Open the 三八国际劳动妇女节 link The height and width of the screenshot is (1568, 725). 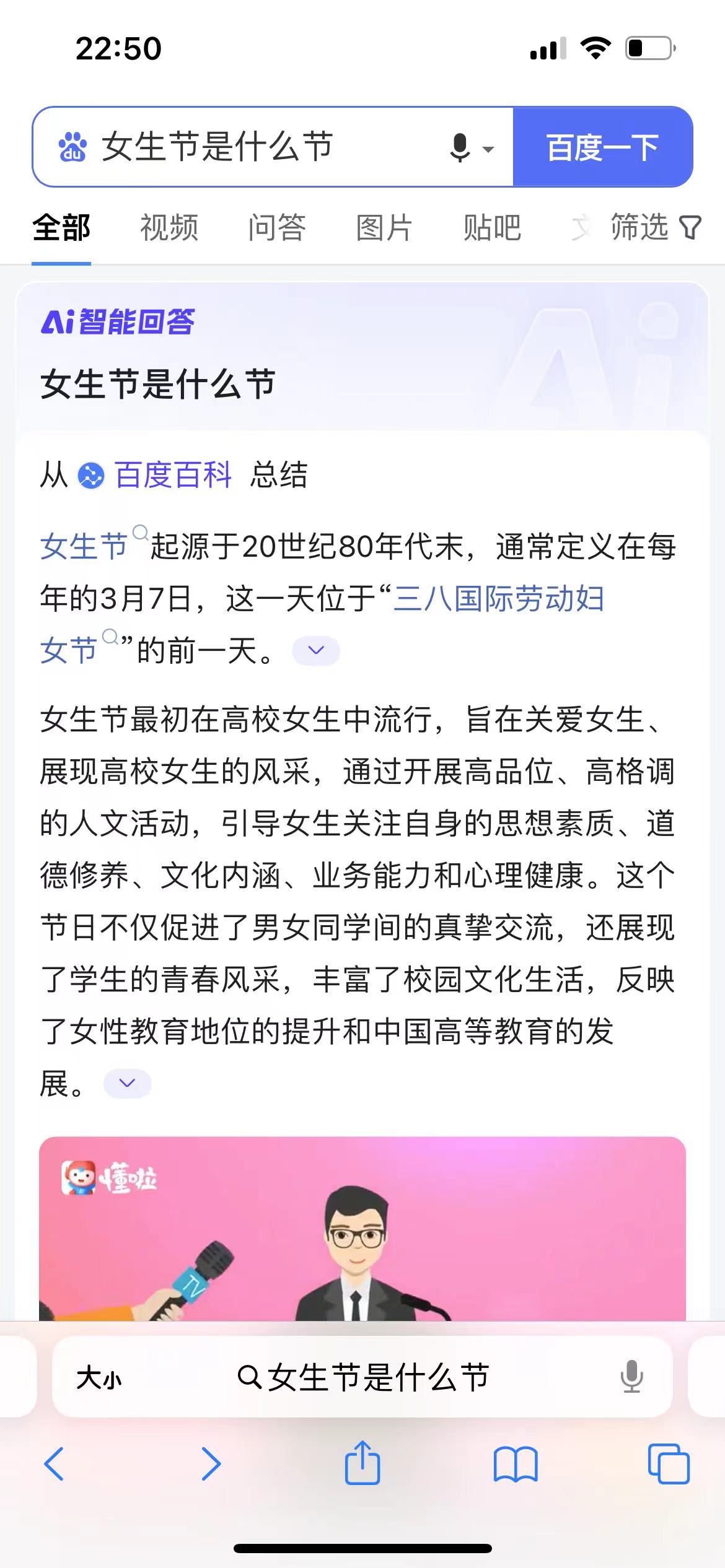499,599
